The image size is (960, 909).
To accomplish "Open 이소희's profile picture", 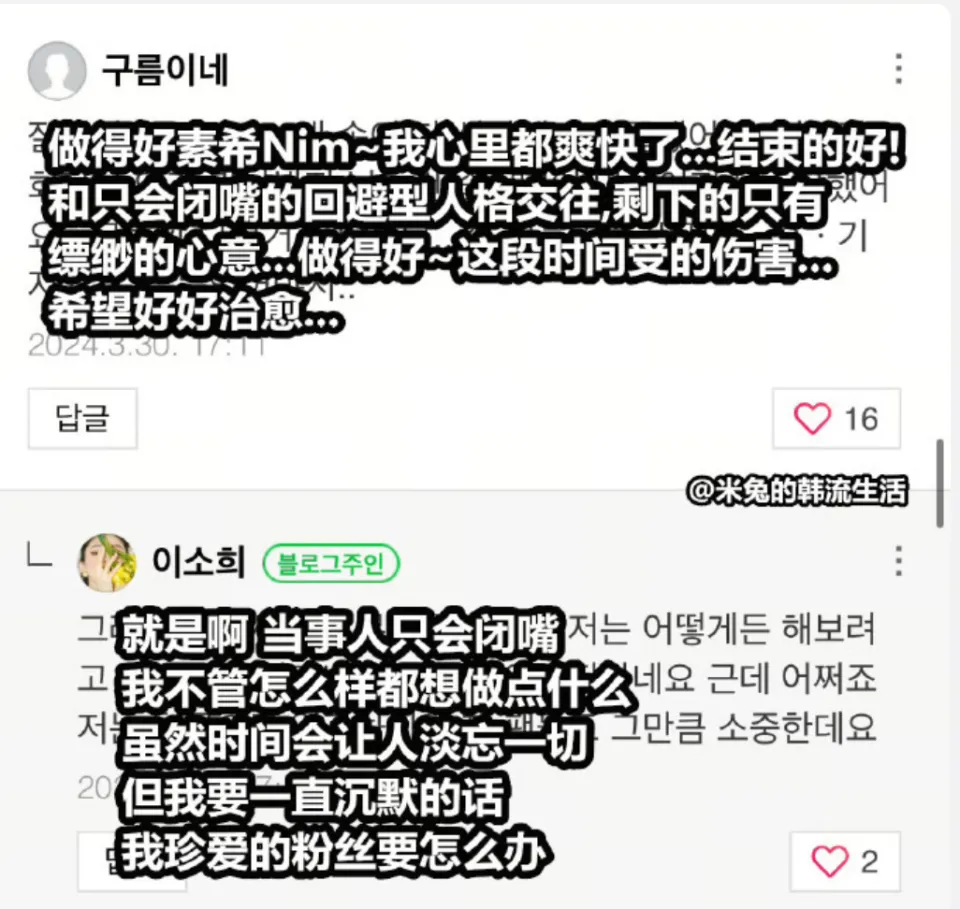I will [107, 562].
